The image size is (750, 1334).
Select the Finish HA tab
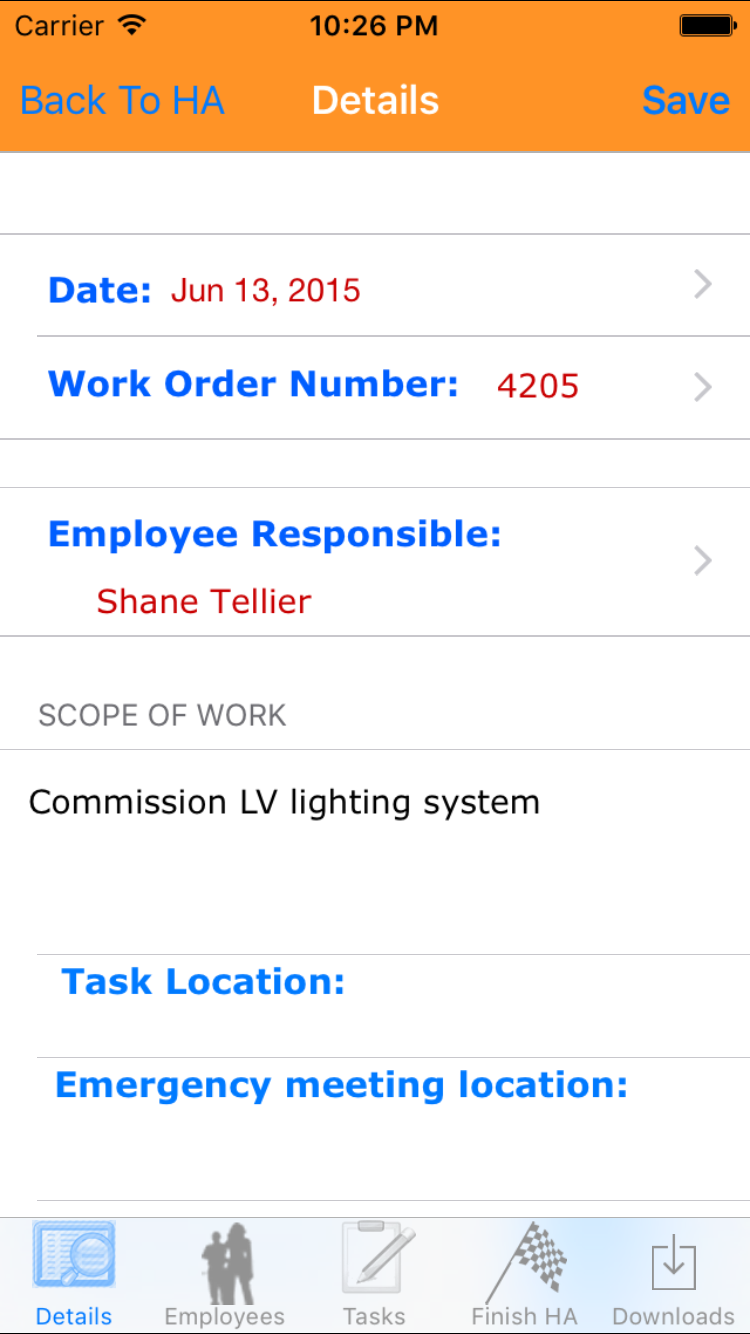pyautogui.click(x=525, y=1276)
